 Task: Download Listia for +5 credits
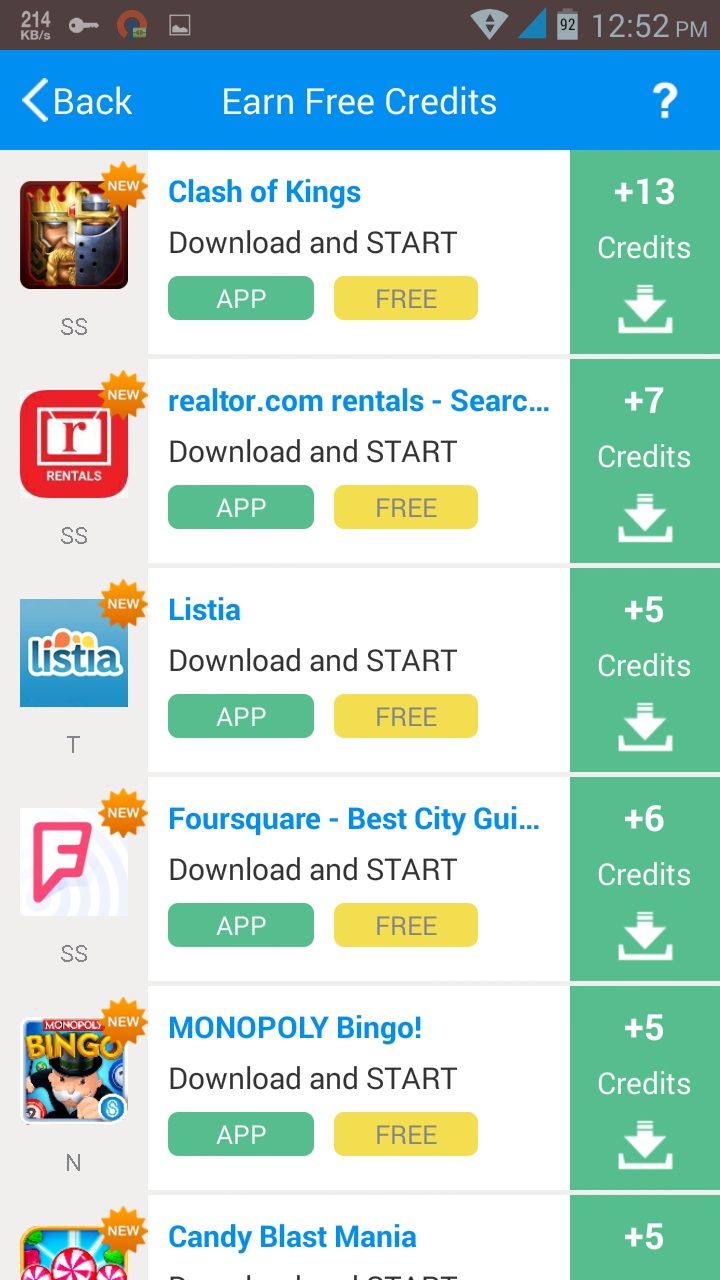[x=644, y=671]
